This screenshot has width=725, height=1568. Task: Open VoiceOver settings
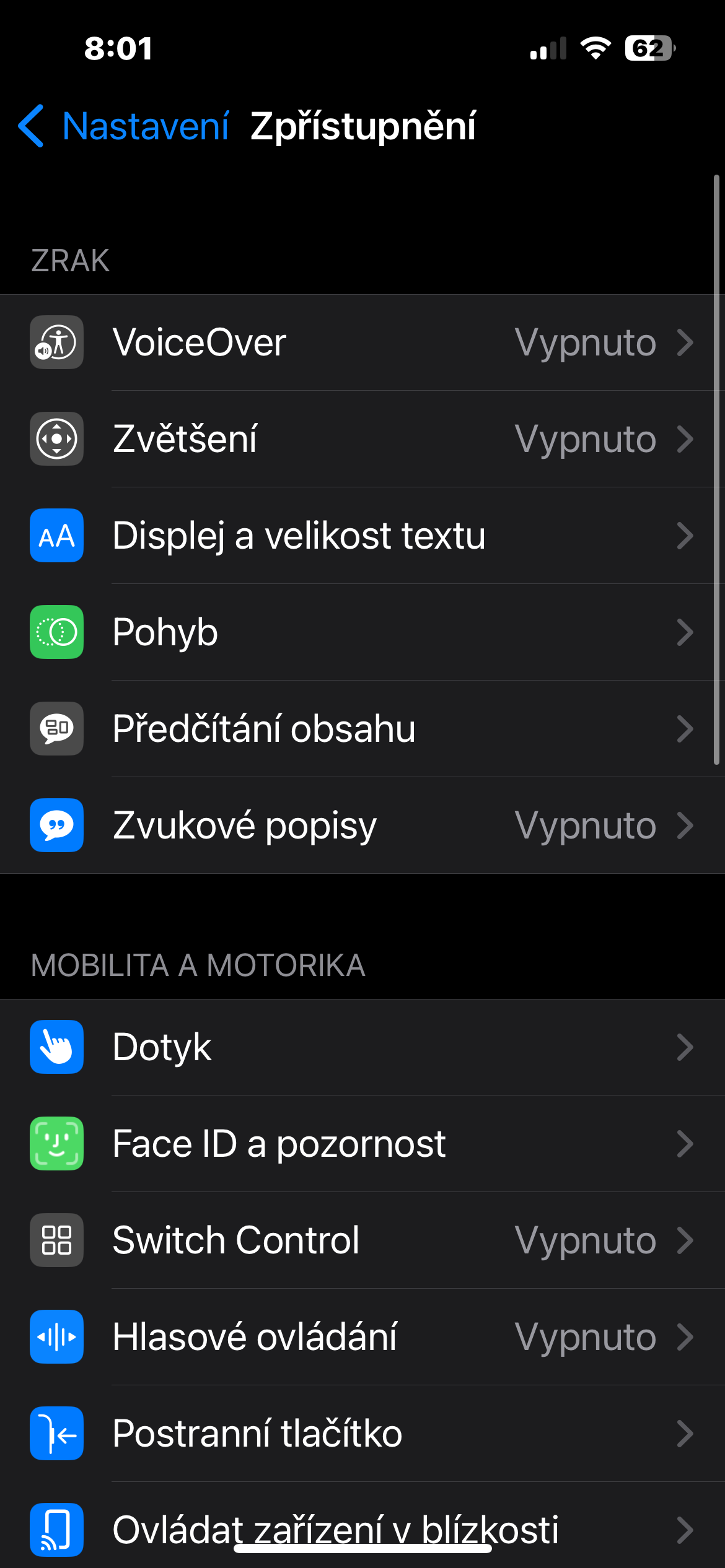pos(362,342)
